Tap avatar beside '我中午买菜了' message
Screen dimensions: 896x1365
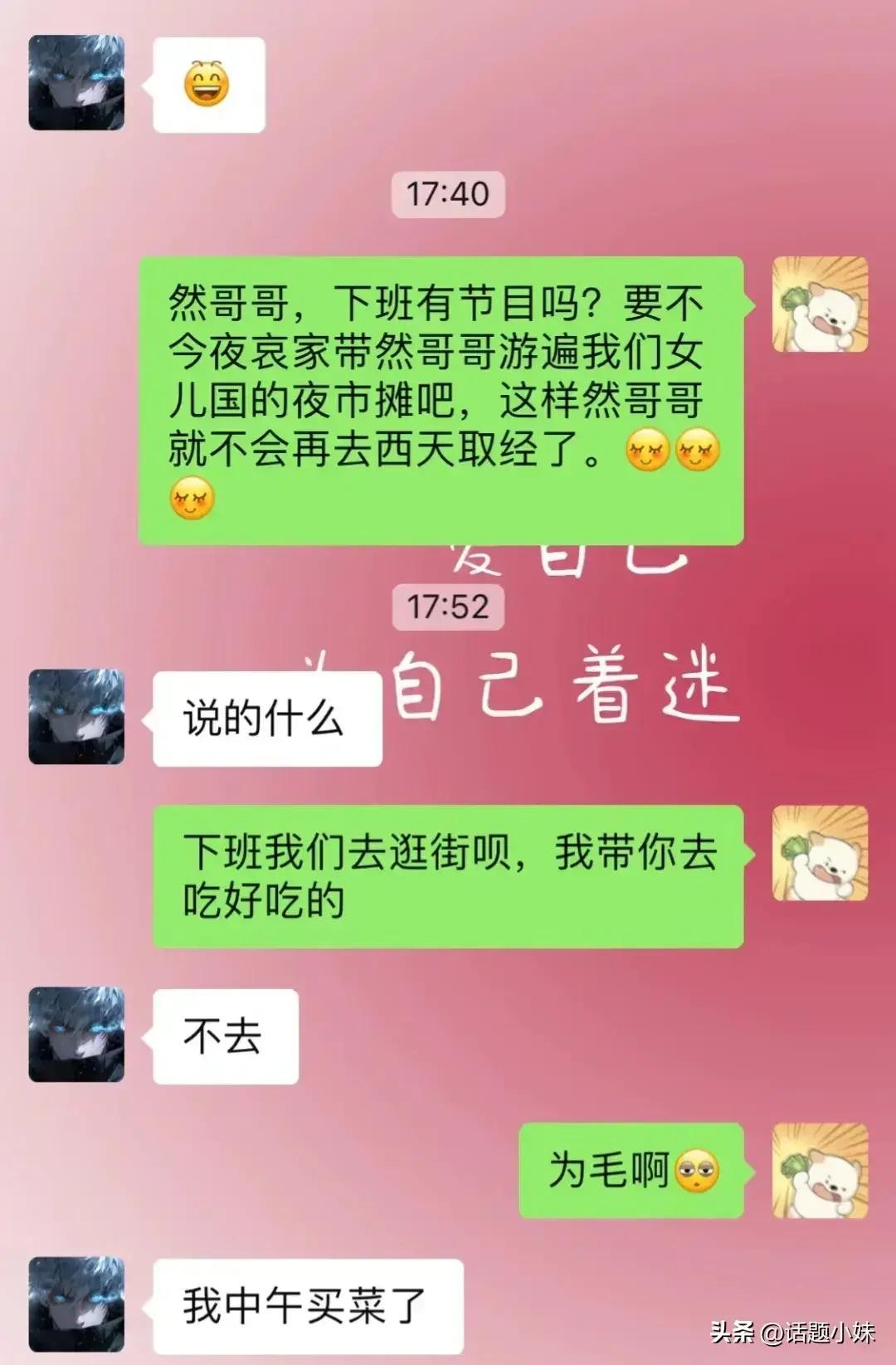point(76,1304)
